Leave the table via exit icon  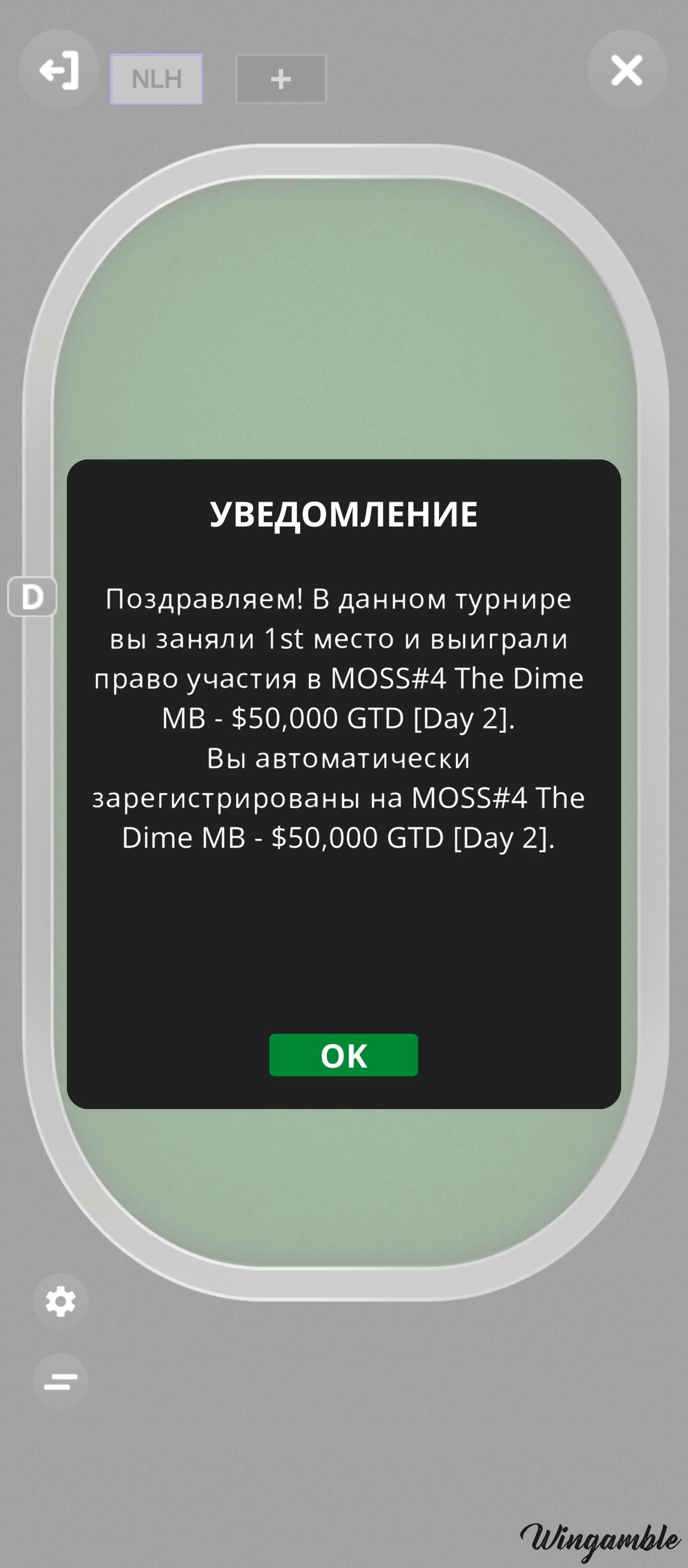pyautogui.click(x=59, y=70)
